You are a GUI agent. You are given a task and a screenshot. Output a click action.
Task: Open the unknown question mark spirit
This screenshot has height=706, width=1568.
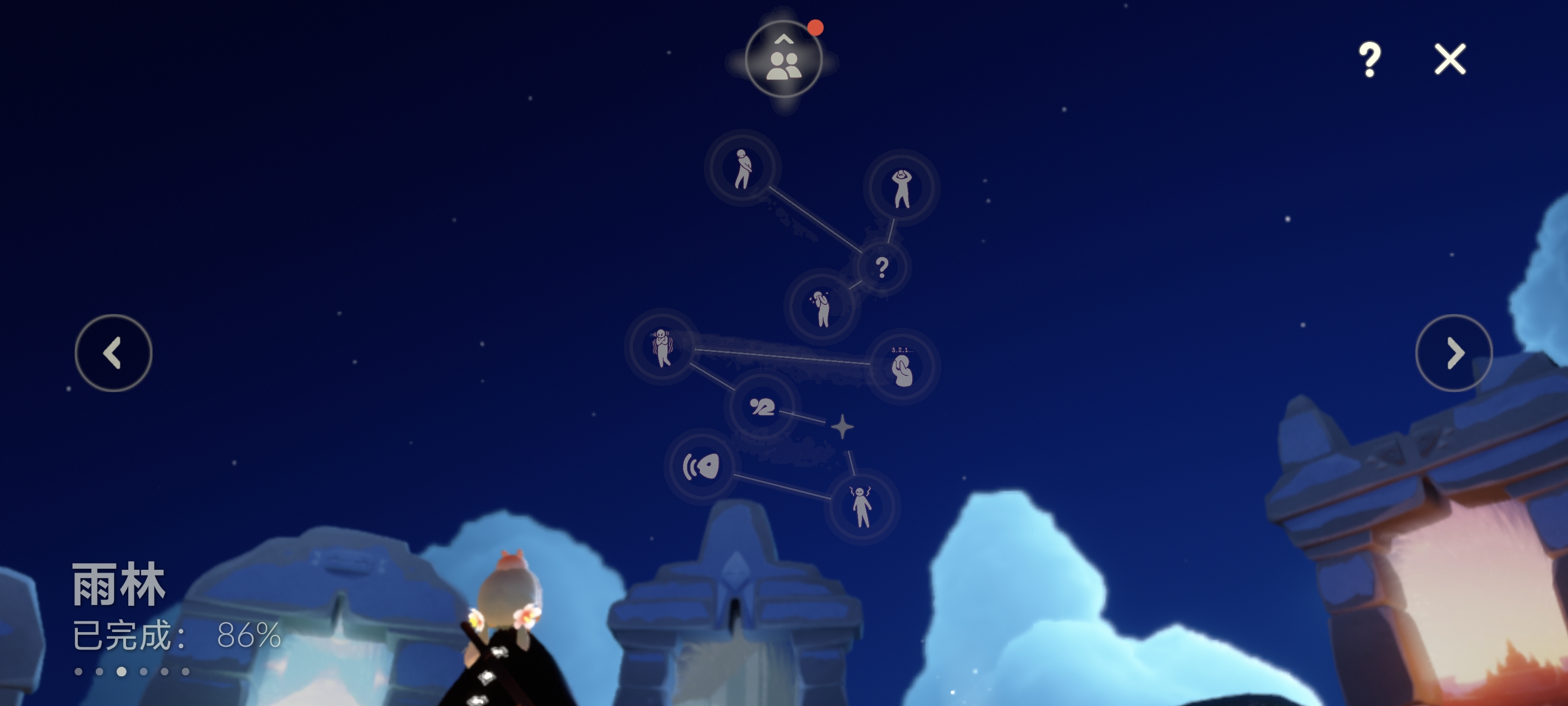882,267
